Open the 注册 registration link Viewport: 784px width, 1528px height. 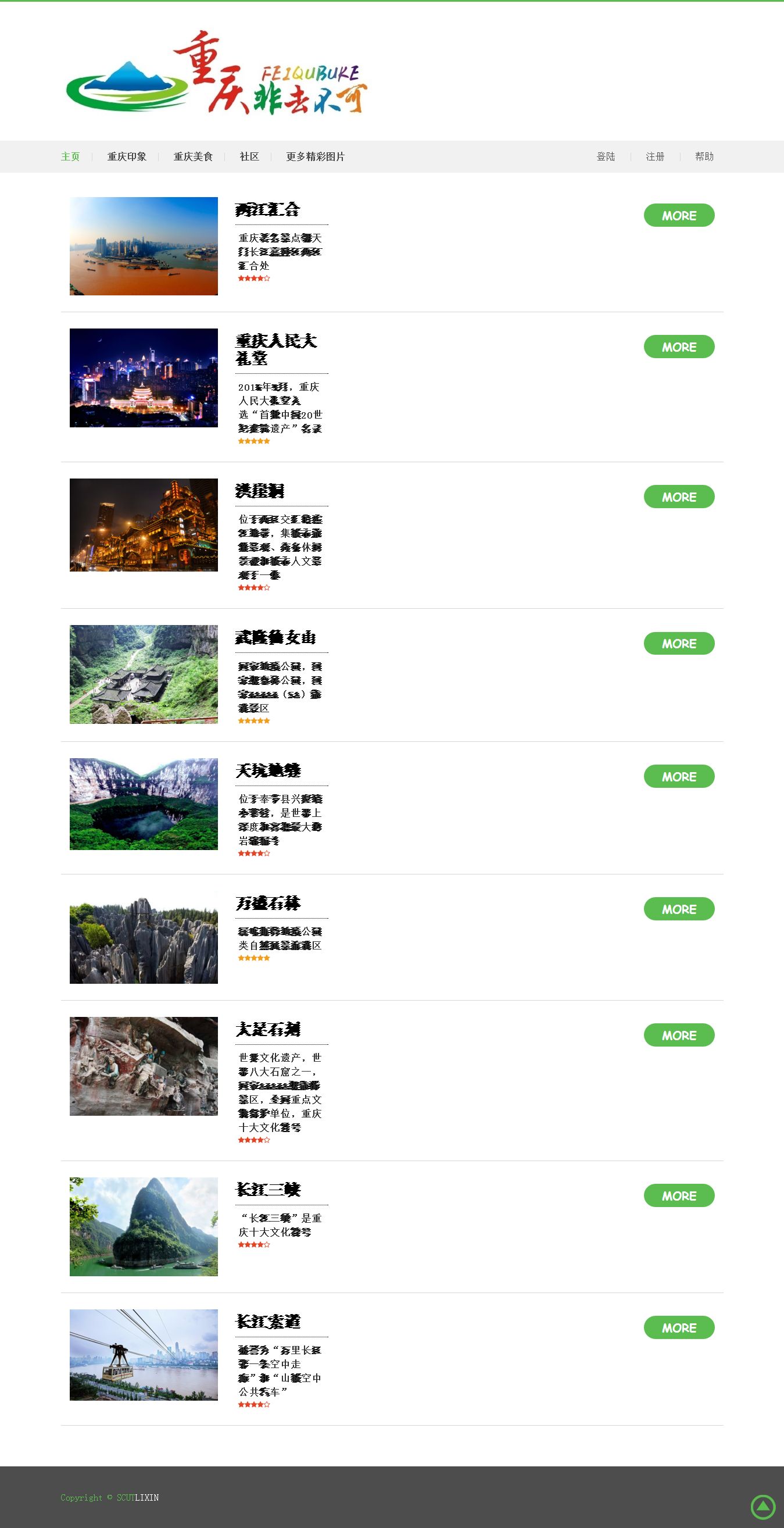tap(655, 156)
